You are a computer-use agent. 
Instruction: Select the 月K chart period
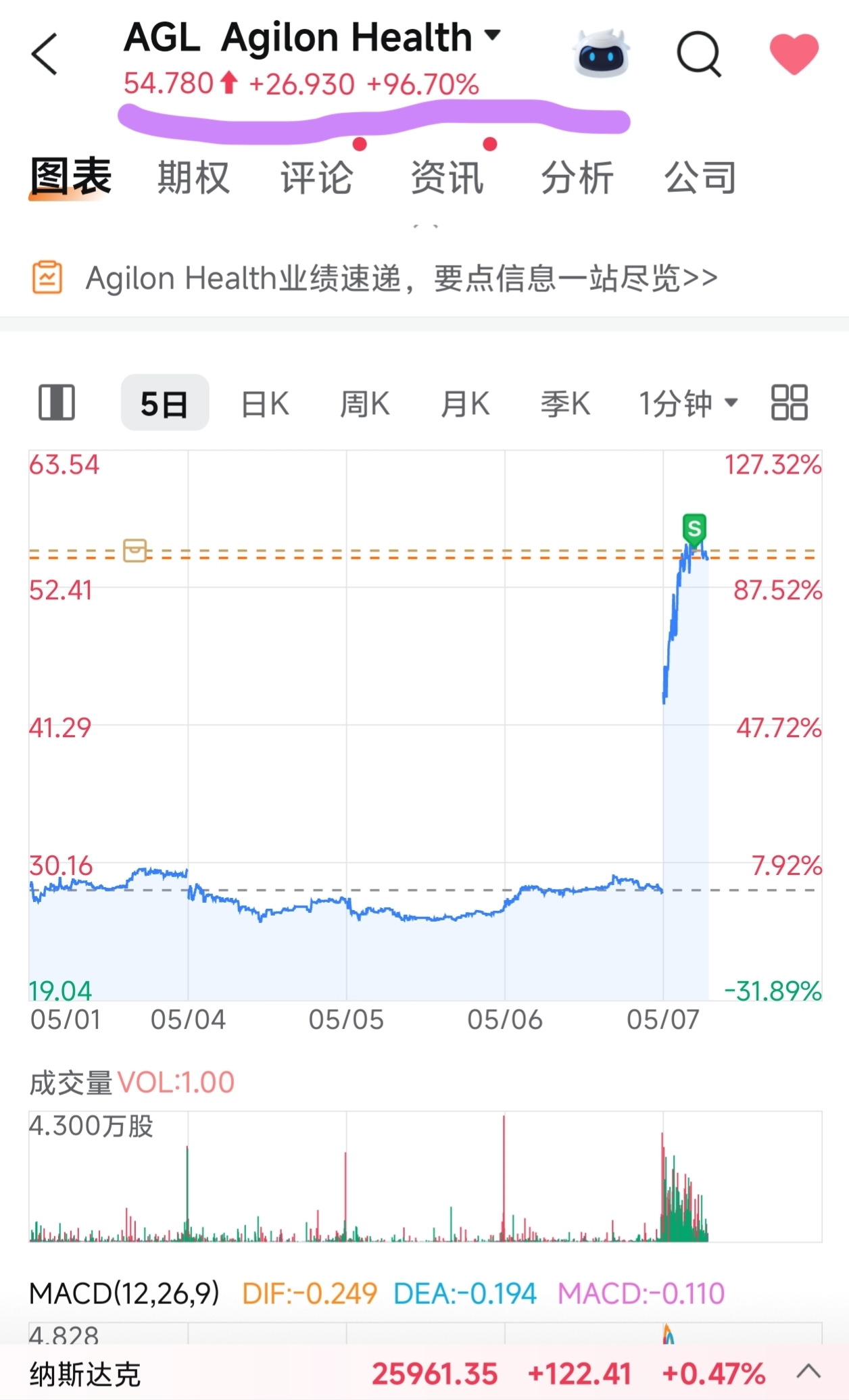(465, 404)
